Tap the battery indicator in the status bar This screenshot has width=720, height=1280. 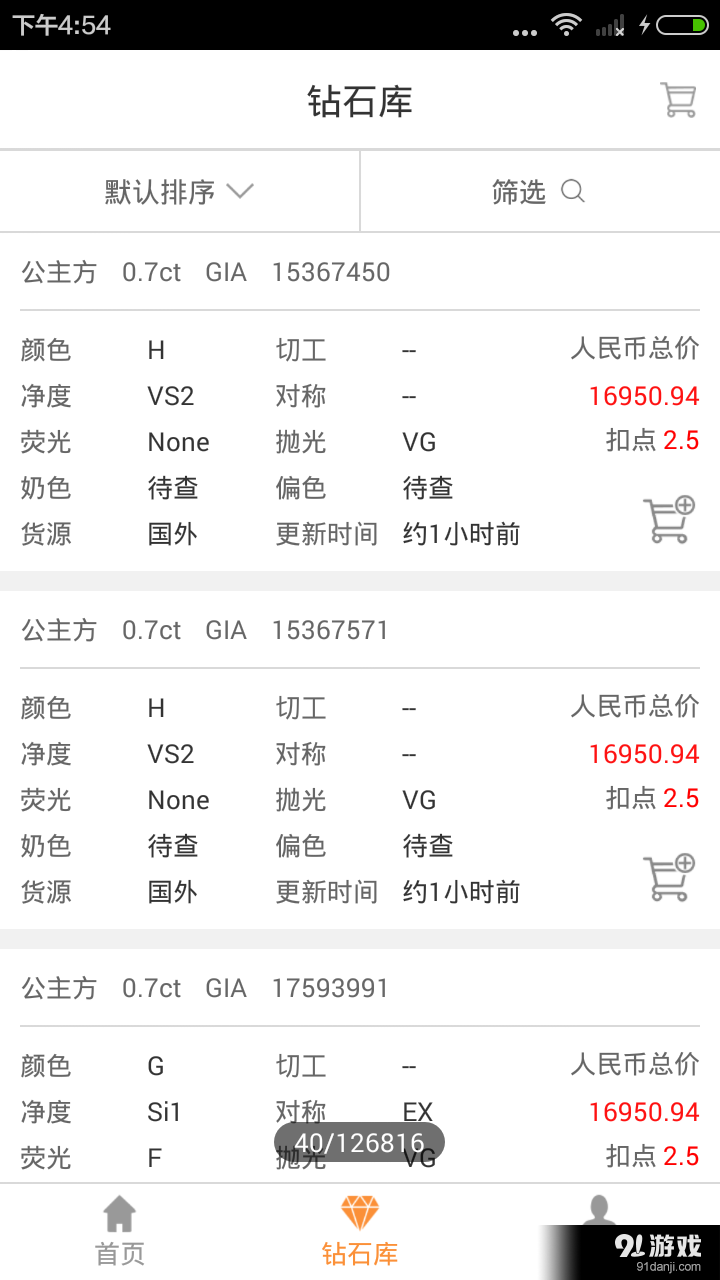685,25
